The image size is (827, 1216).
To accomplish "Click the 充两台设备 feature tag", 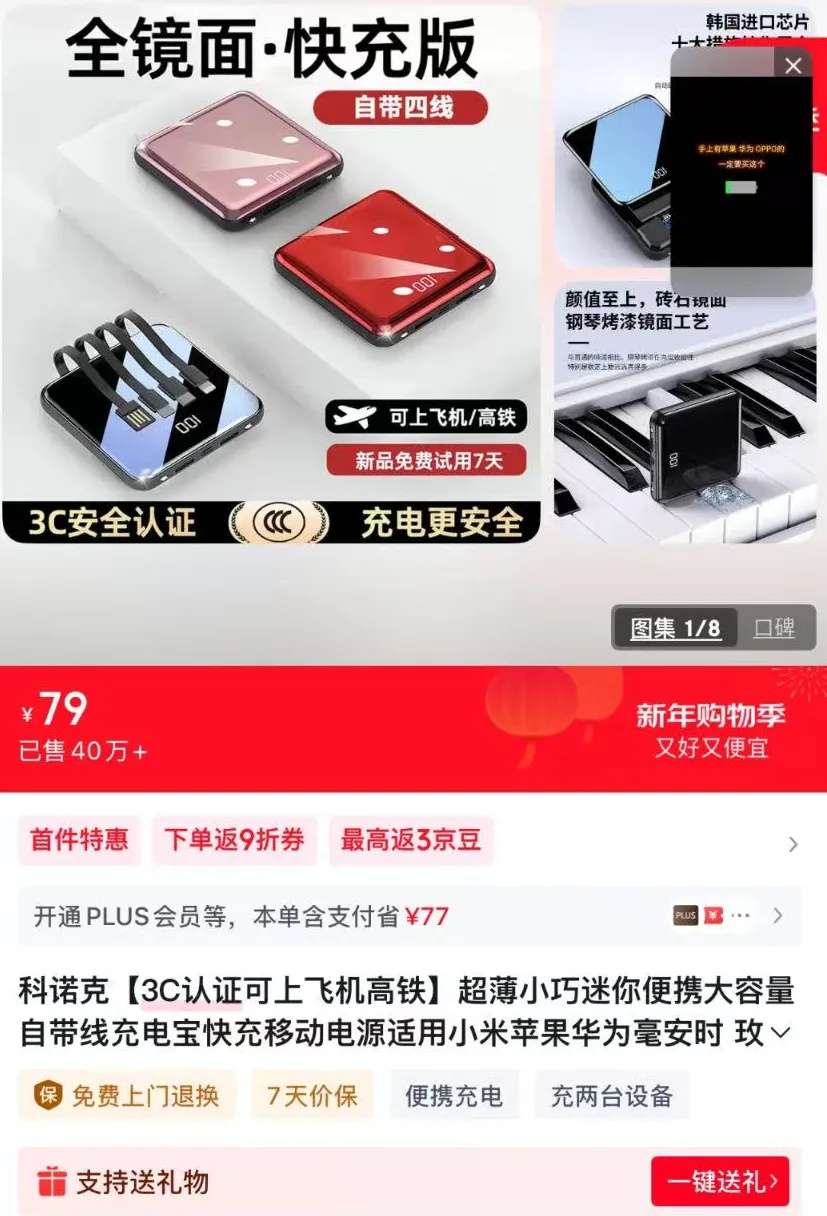I will click(612, 1096).
